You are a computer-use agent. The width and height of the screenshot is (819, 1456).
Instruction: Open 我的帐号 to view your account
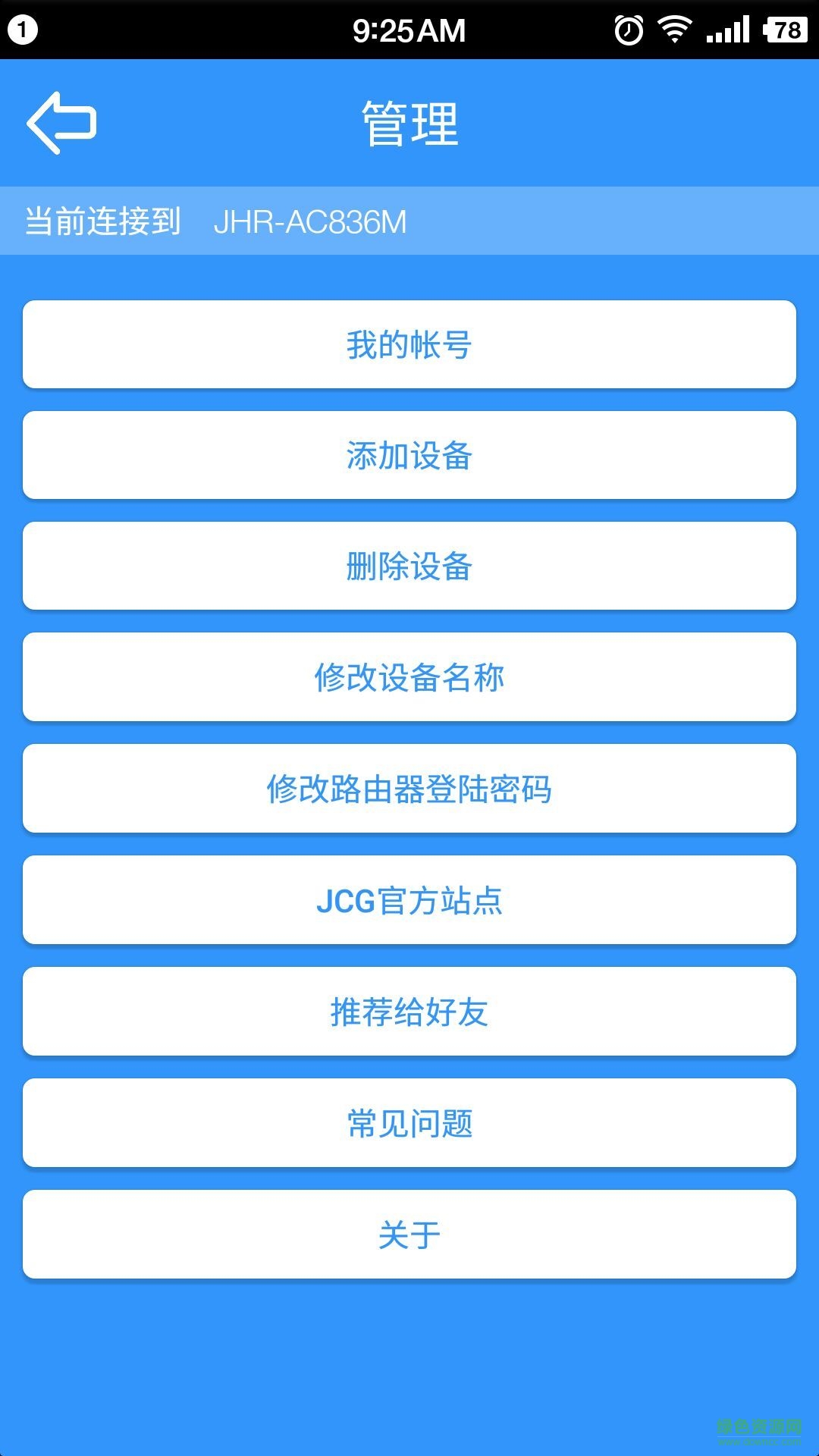click(x=409, y=345)
